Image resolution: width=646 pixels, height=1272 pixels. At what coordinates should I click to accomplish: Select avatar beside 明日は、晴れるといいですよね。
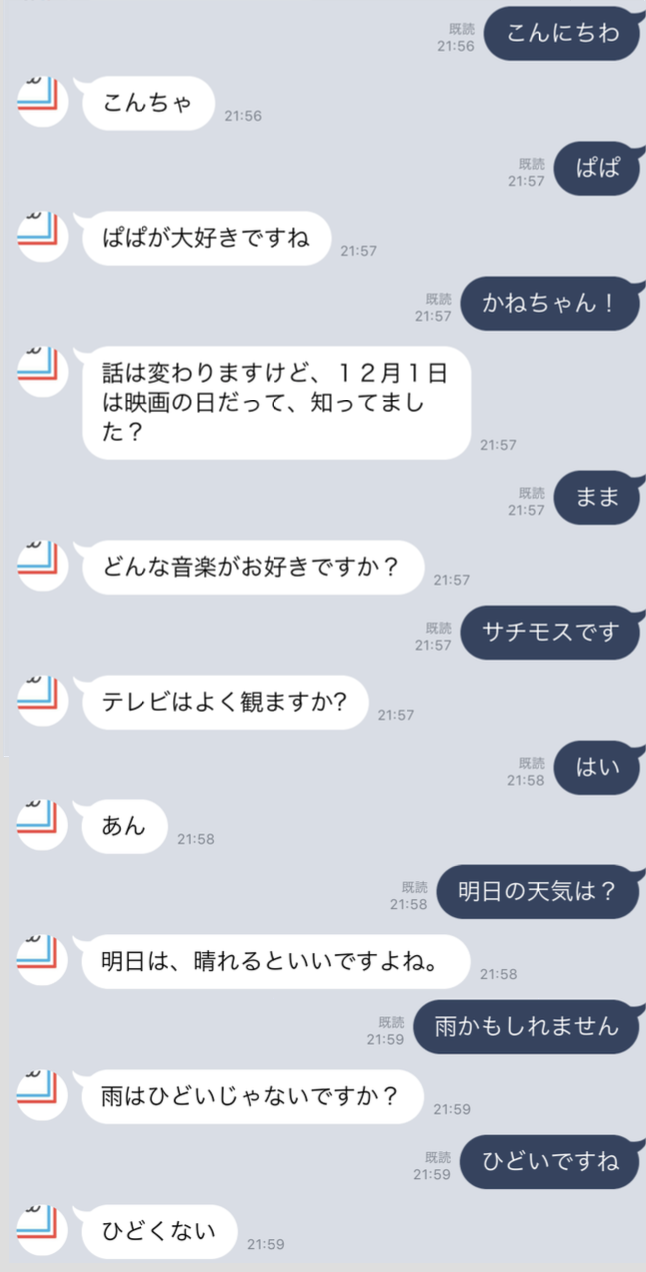point(42,960)
